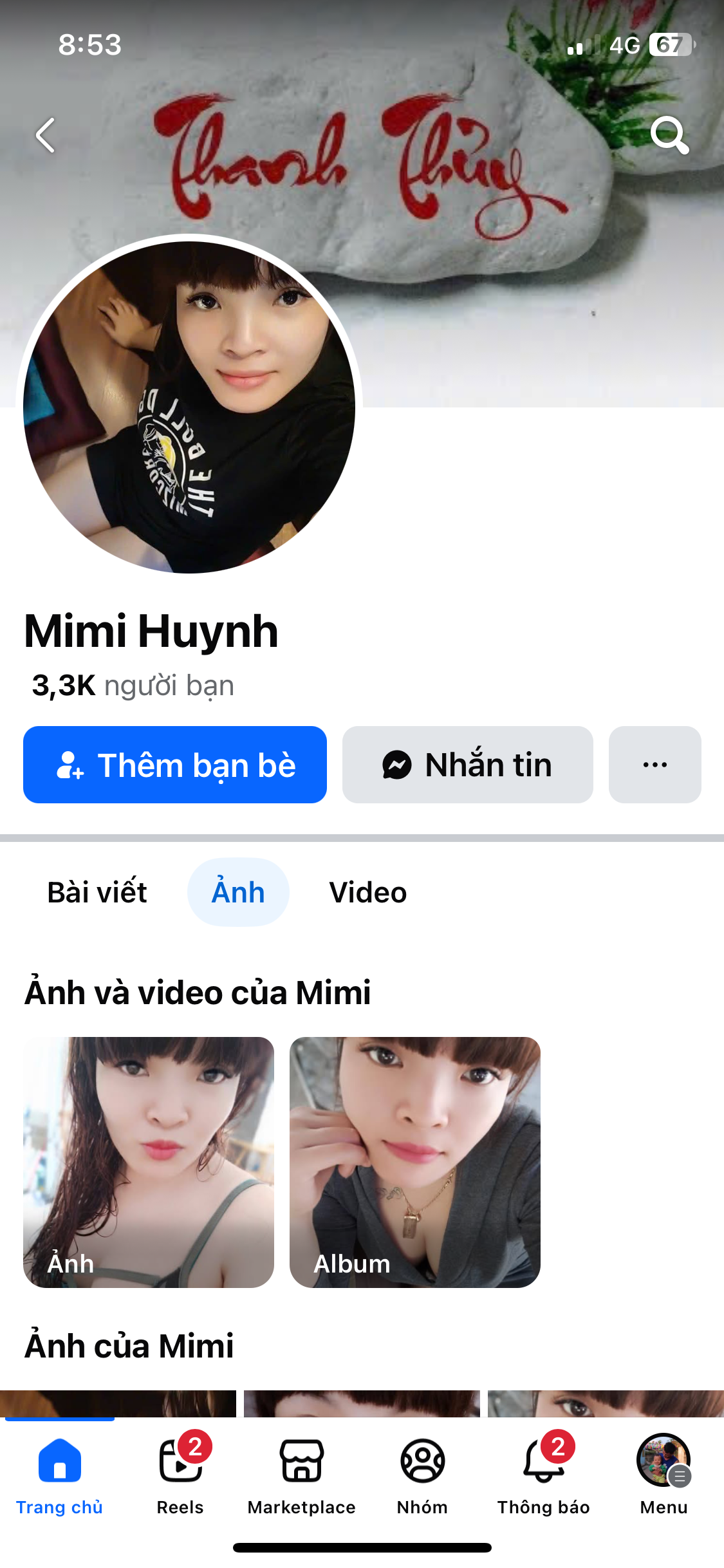Go back using the top-left arrow
This screenshot has height=1568, width=724.
pyautogui.click(x=45, y=135)
